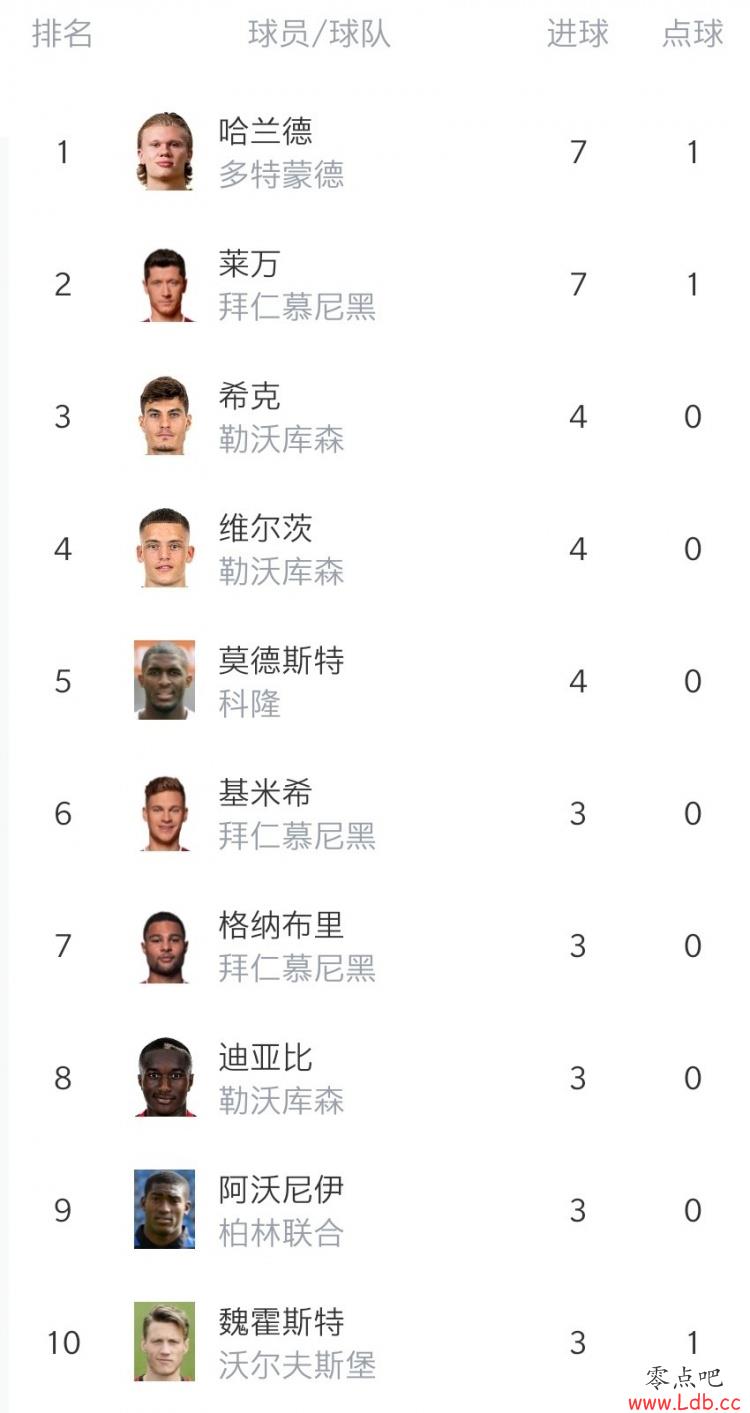Select the 维尔茨 row
The width and height of the screenshot is (750, 1413).
[x=375, y=548]
